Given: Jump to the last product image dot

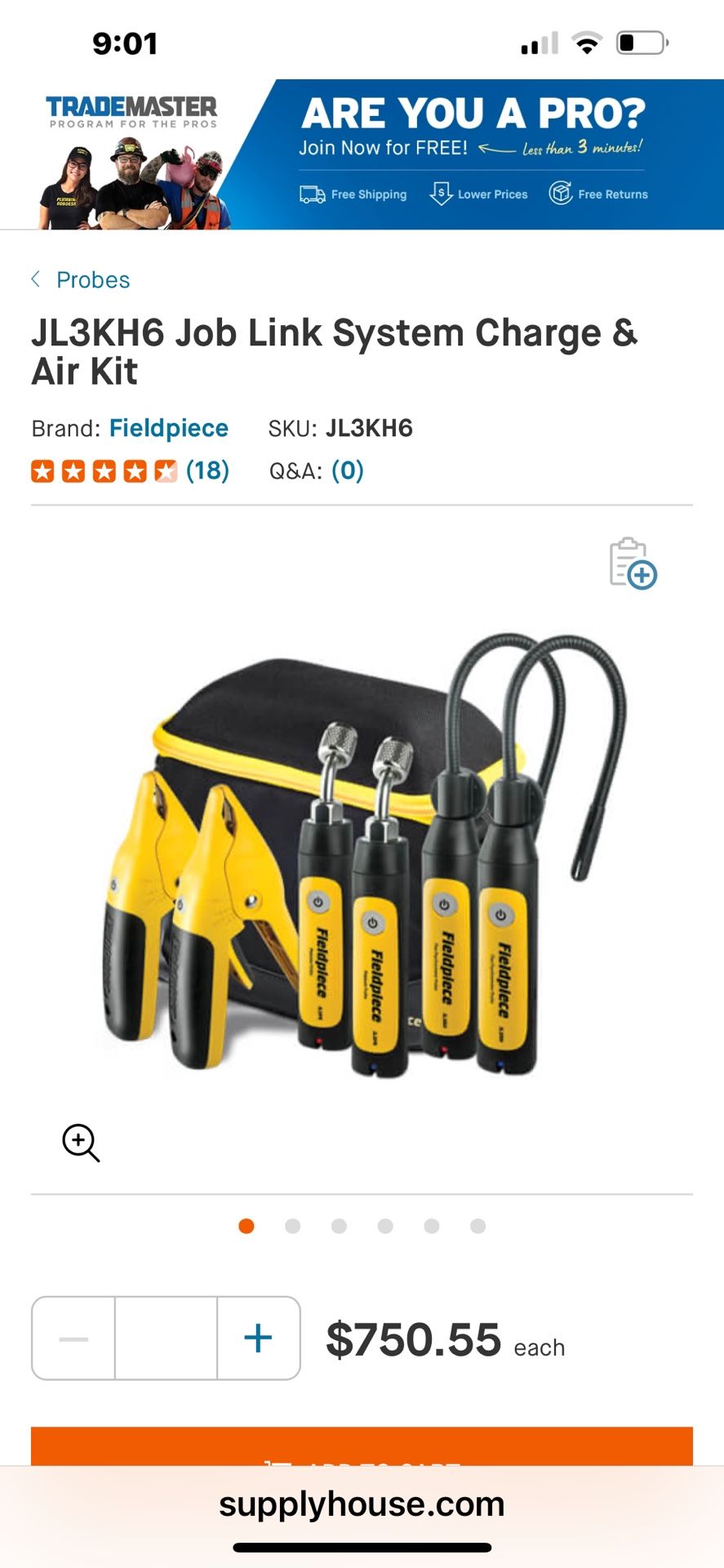Looking at the screenshot, I should click(x=478, y=1226).
